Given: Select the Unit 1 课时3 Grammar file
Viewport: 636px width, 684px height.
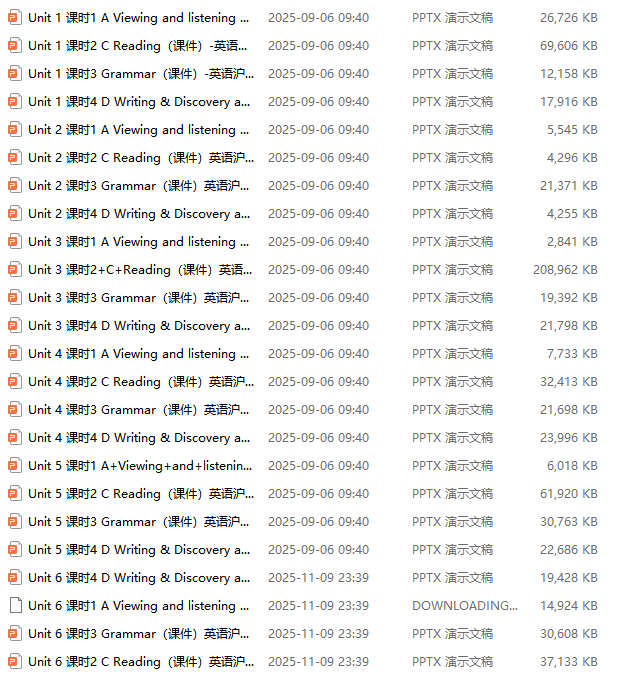Looking at the screenshot, I should pyautogui.click(x=138, y=74).
